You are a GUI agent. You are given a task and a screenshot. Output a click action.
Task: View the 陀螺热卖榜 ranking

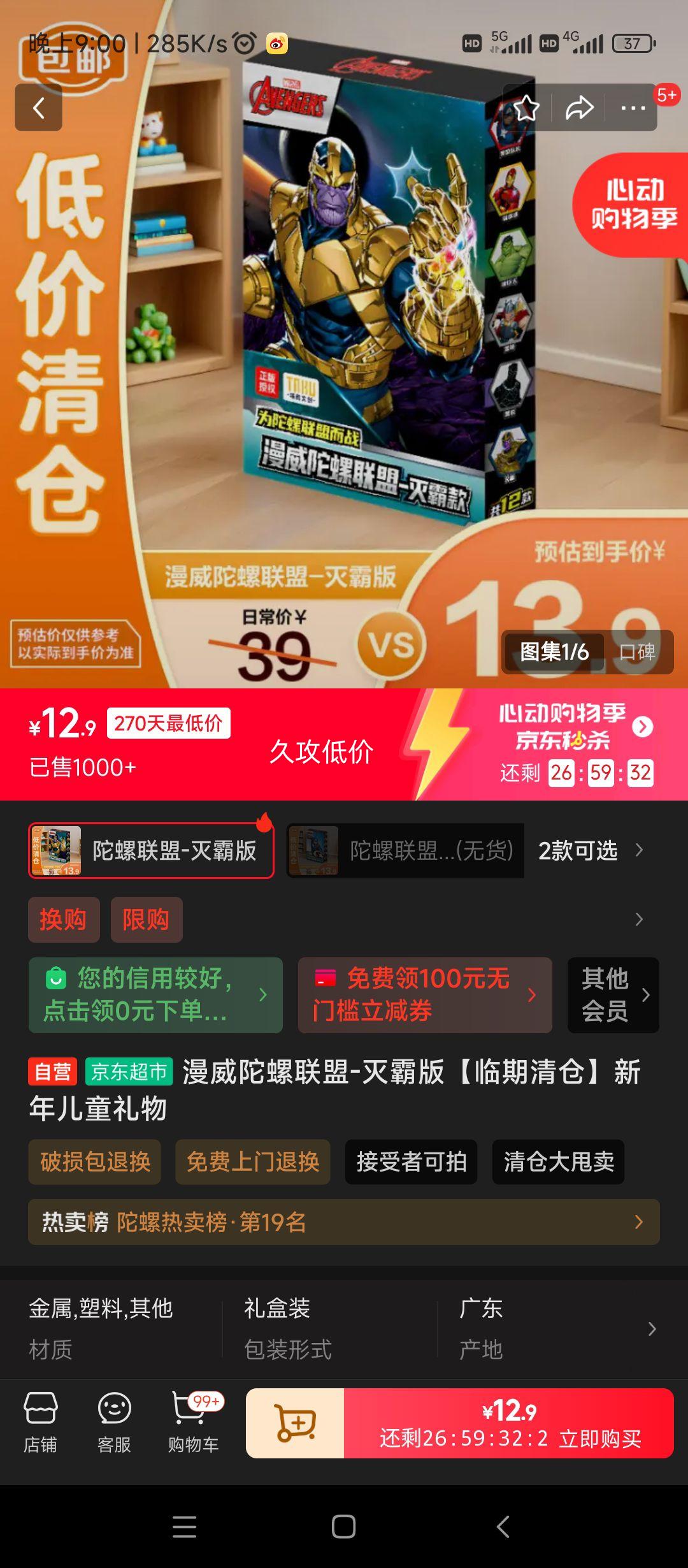(x=343, y=1222)
